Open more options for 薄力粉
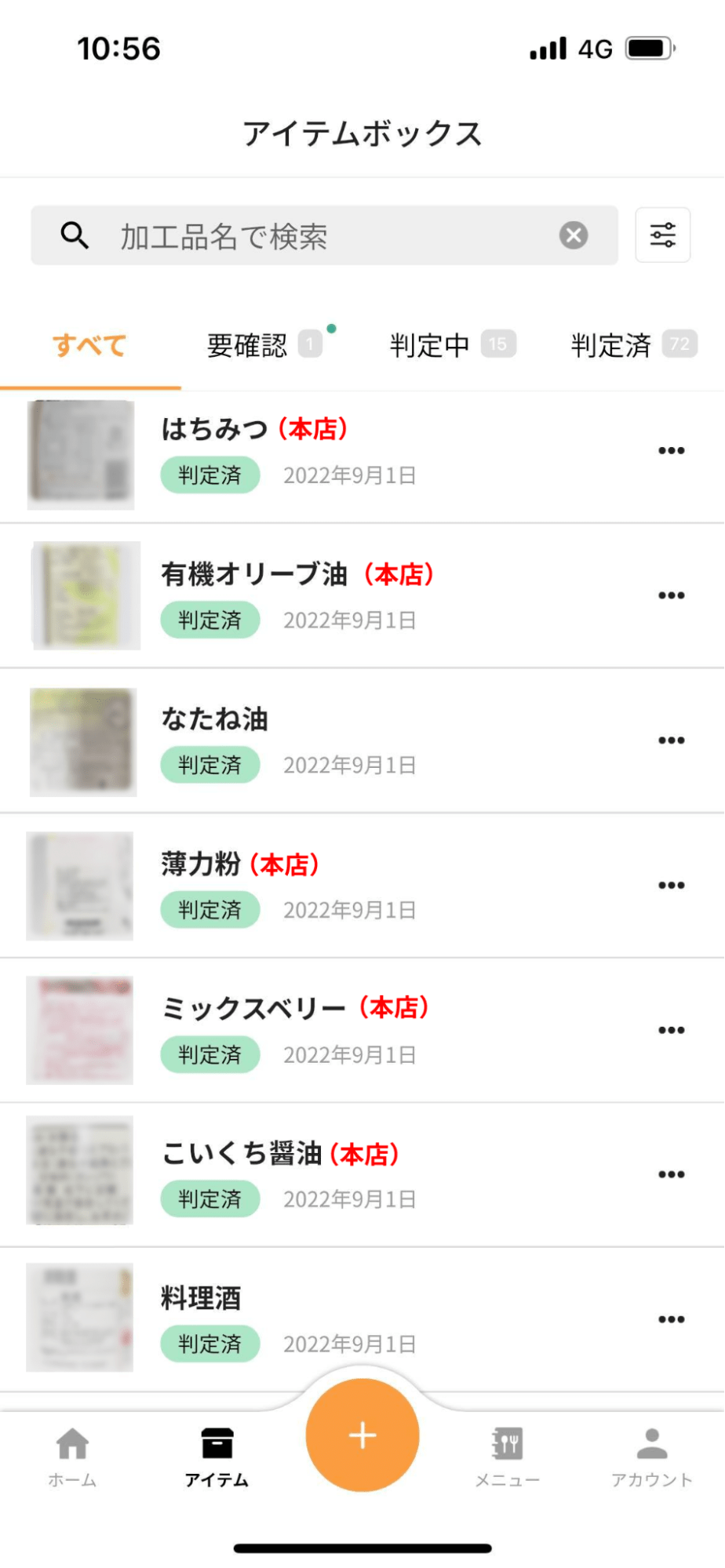 [671, 885]
